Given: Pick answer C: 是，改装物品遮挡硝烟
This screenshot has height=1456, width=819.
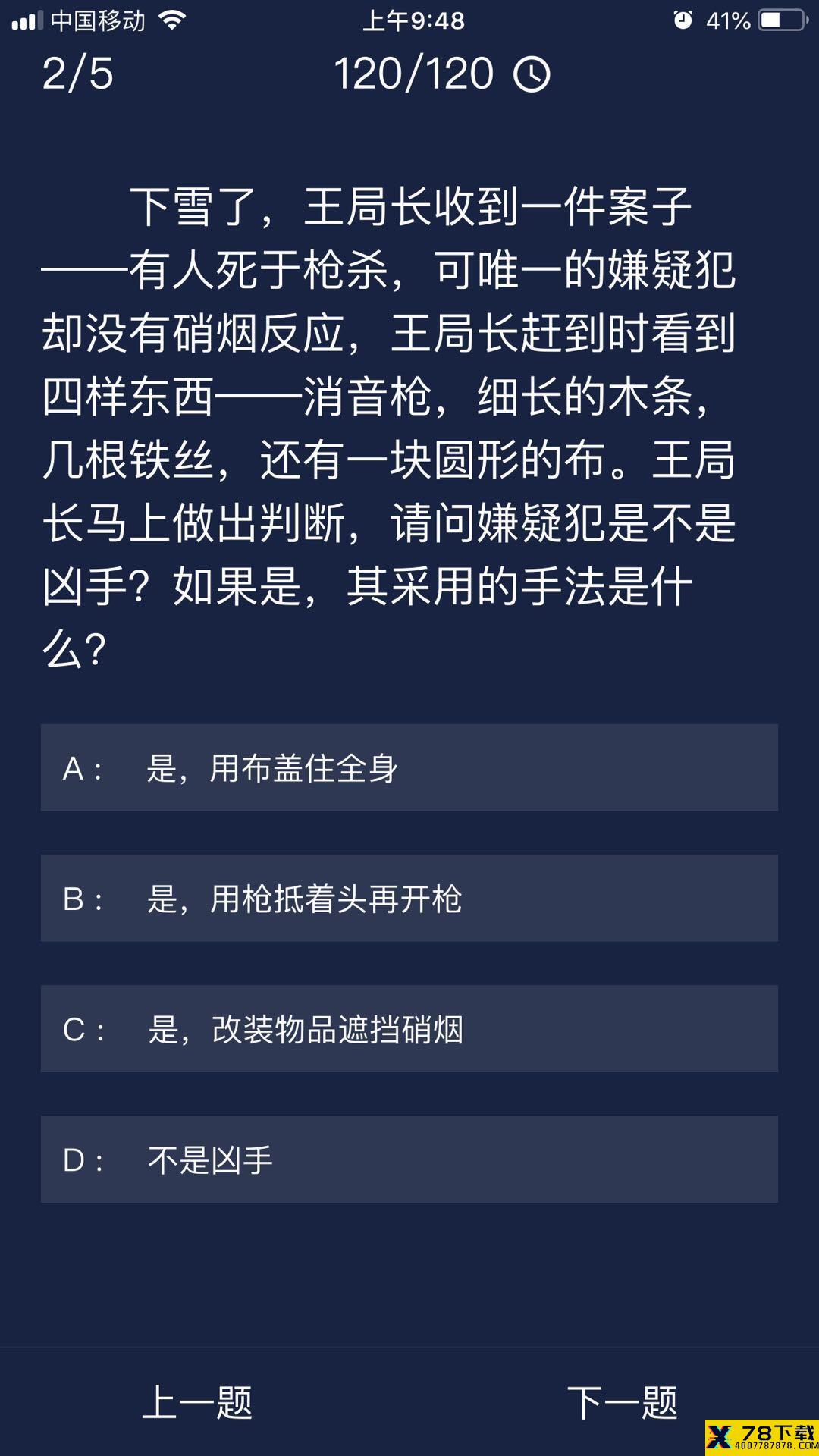Looking at the screenshot, I should tap(409, 1028).
